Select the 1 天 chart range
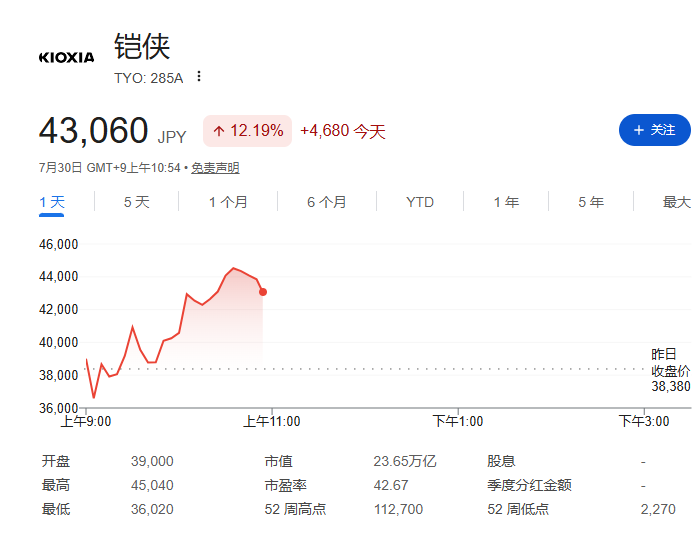 point(52,202)
